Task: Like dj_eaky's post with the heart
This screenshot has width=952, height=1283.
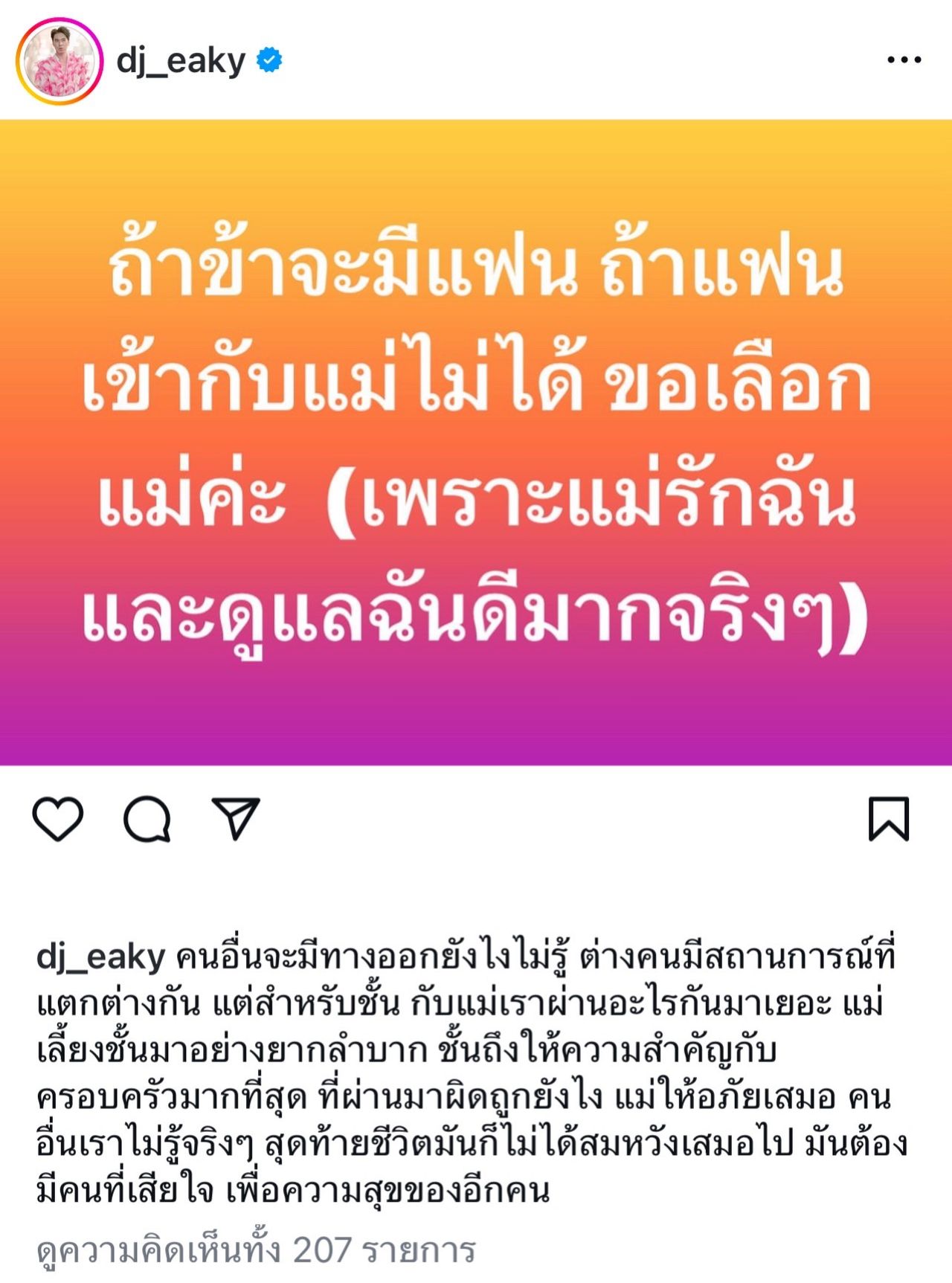Action: pyautogui.click(x=58, y=819)
